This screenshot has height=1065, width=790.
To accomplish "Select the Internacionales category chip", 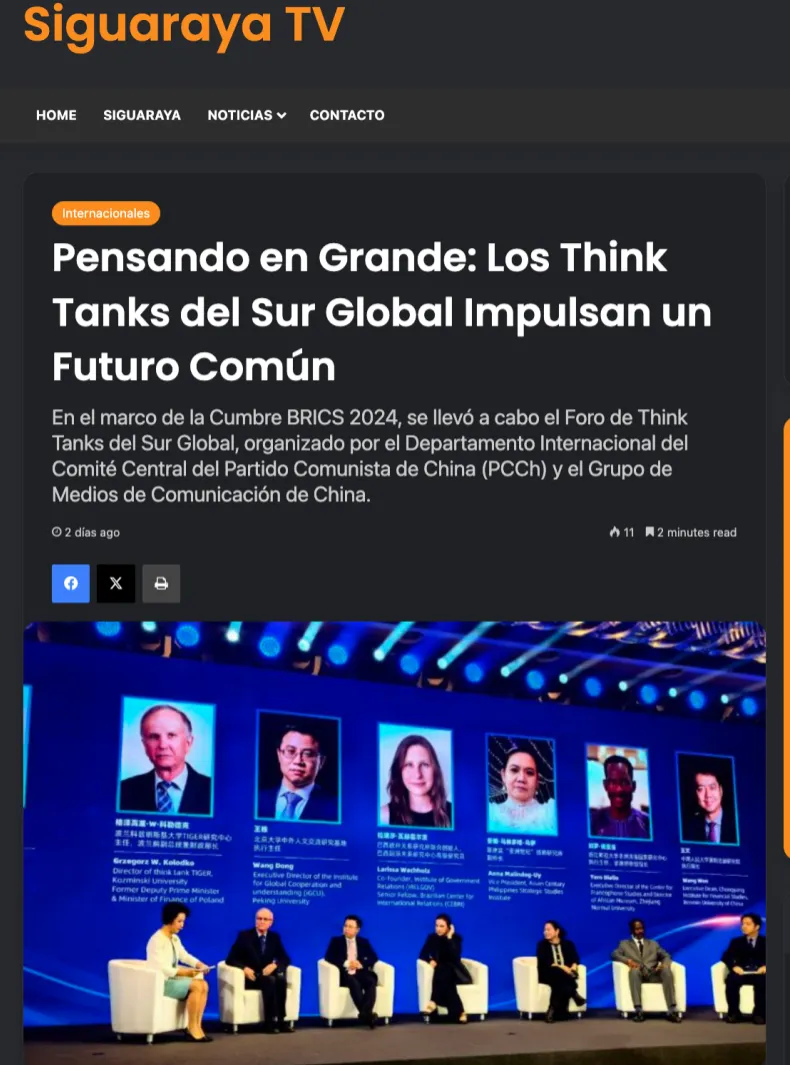I will tap(106, 213).
